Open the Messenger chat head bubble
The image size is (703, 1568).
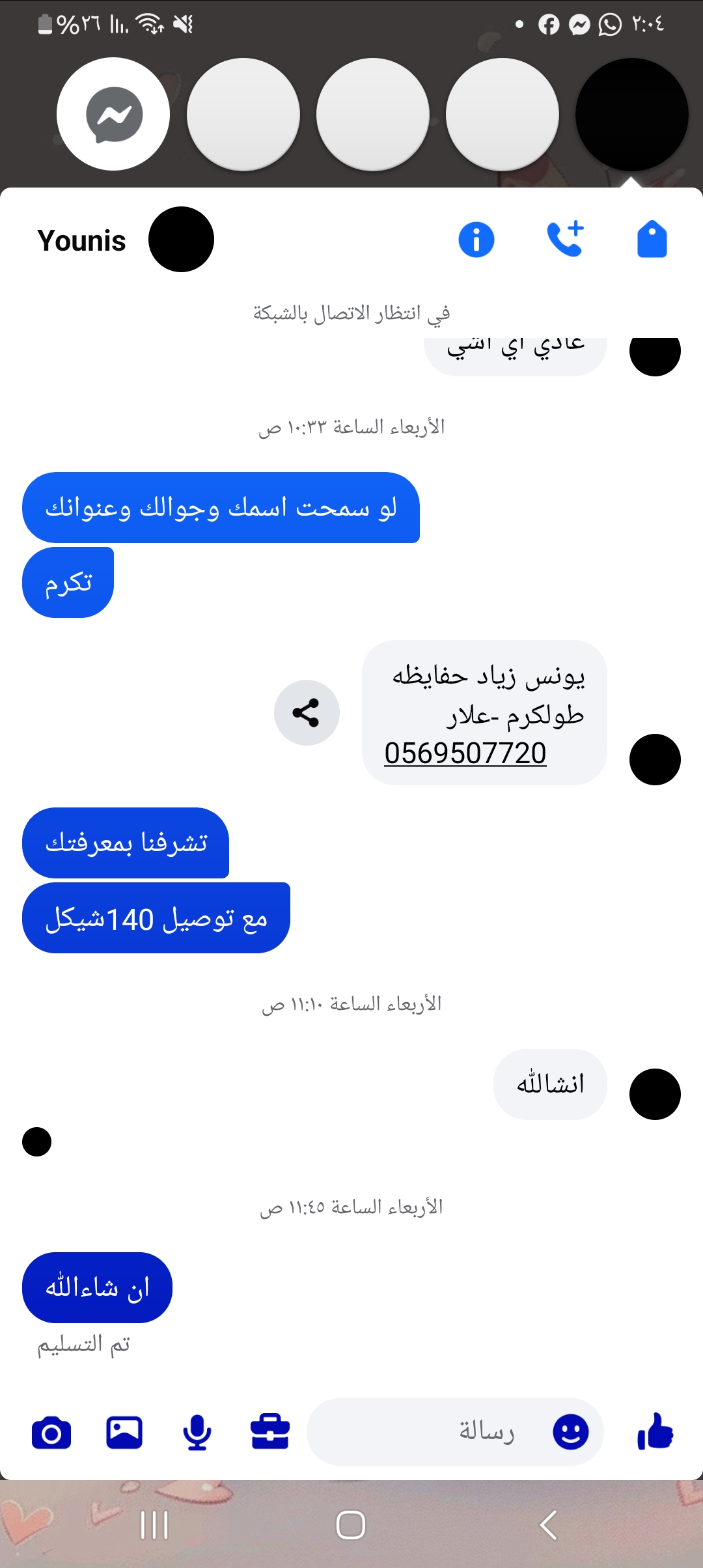click(x=113, y=115)
